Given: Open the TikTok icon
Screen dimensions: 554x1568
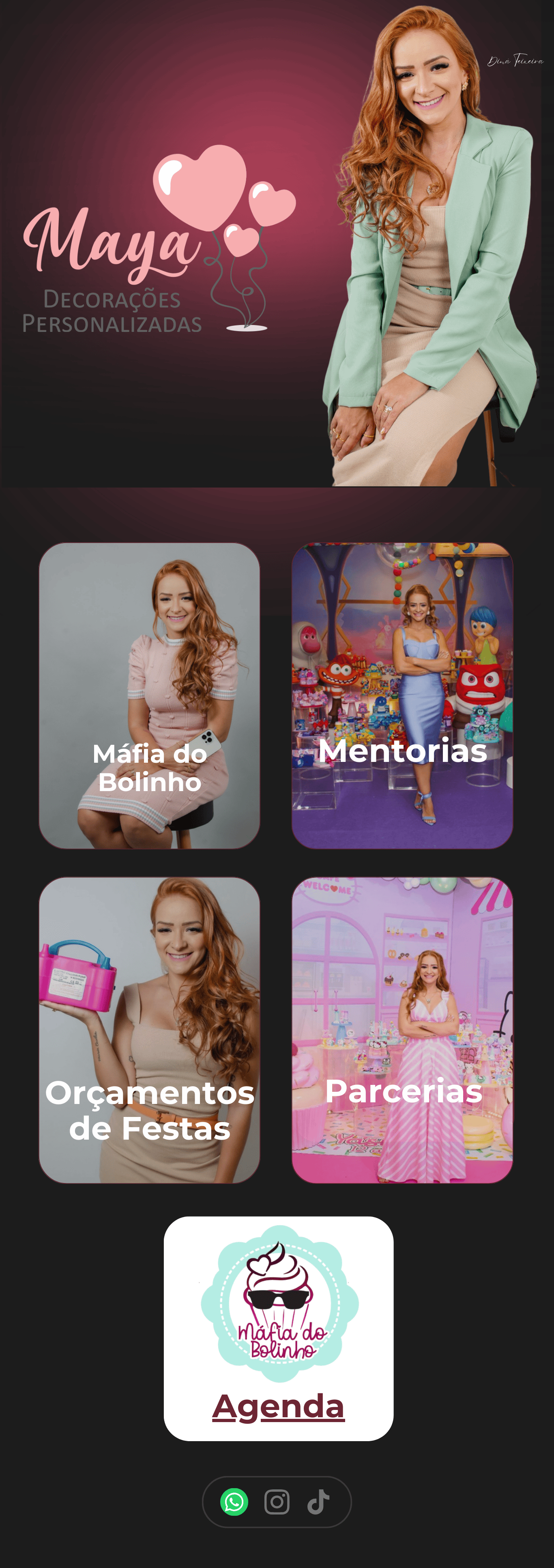Looking at the screenshot, I should point(319,1502).
